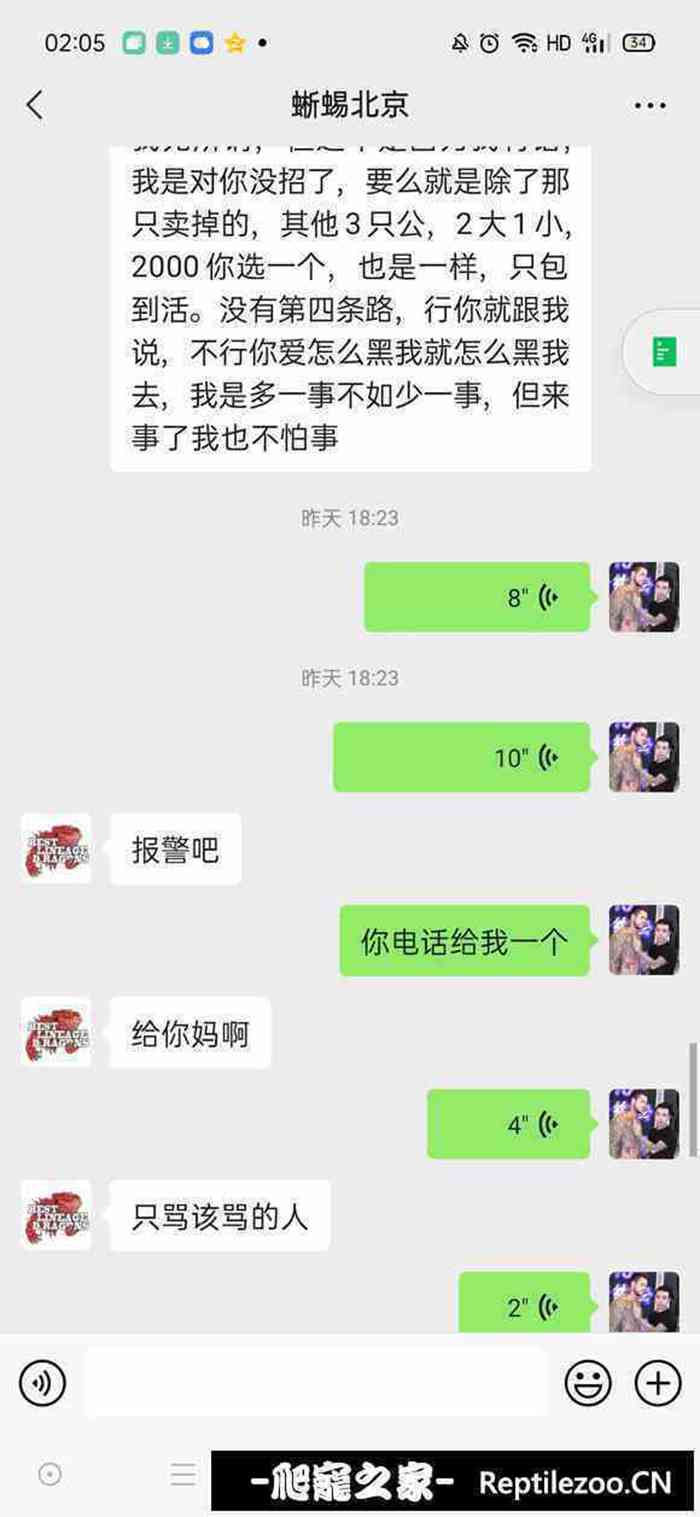
Task: Play the 4-second voice message
Action: point(508,1124)
